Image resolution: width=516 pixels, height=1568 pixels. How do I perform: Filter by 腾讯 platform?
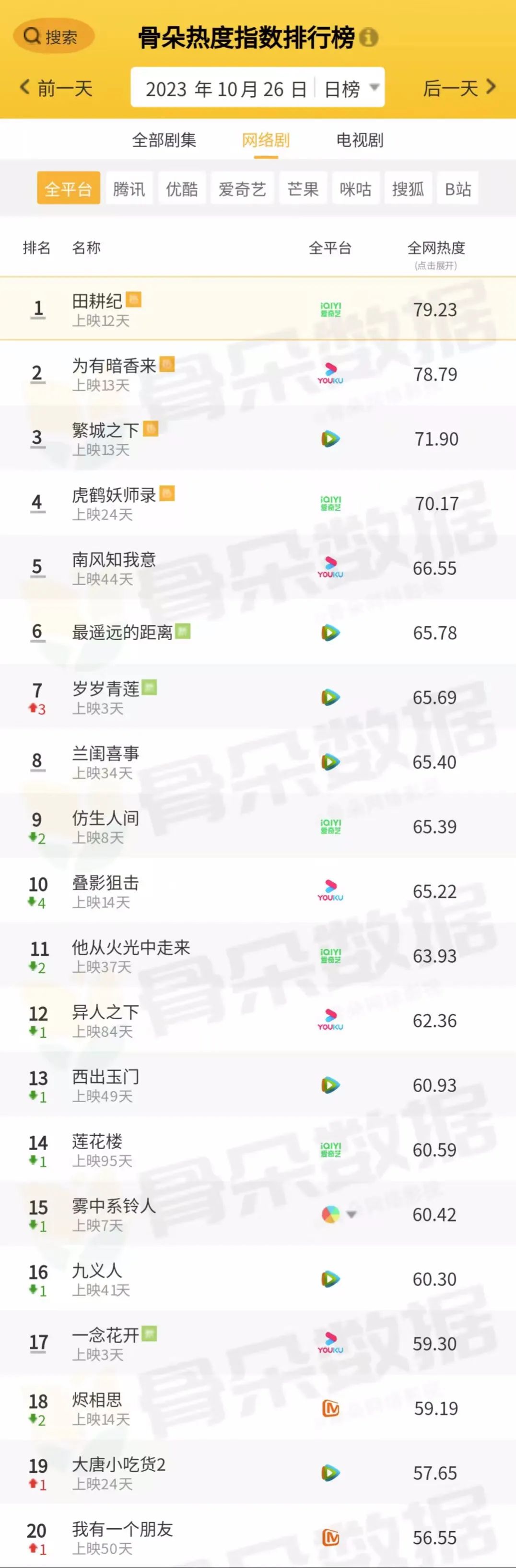[x=129, y=189]
